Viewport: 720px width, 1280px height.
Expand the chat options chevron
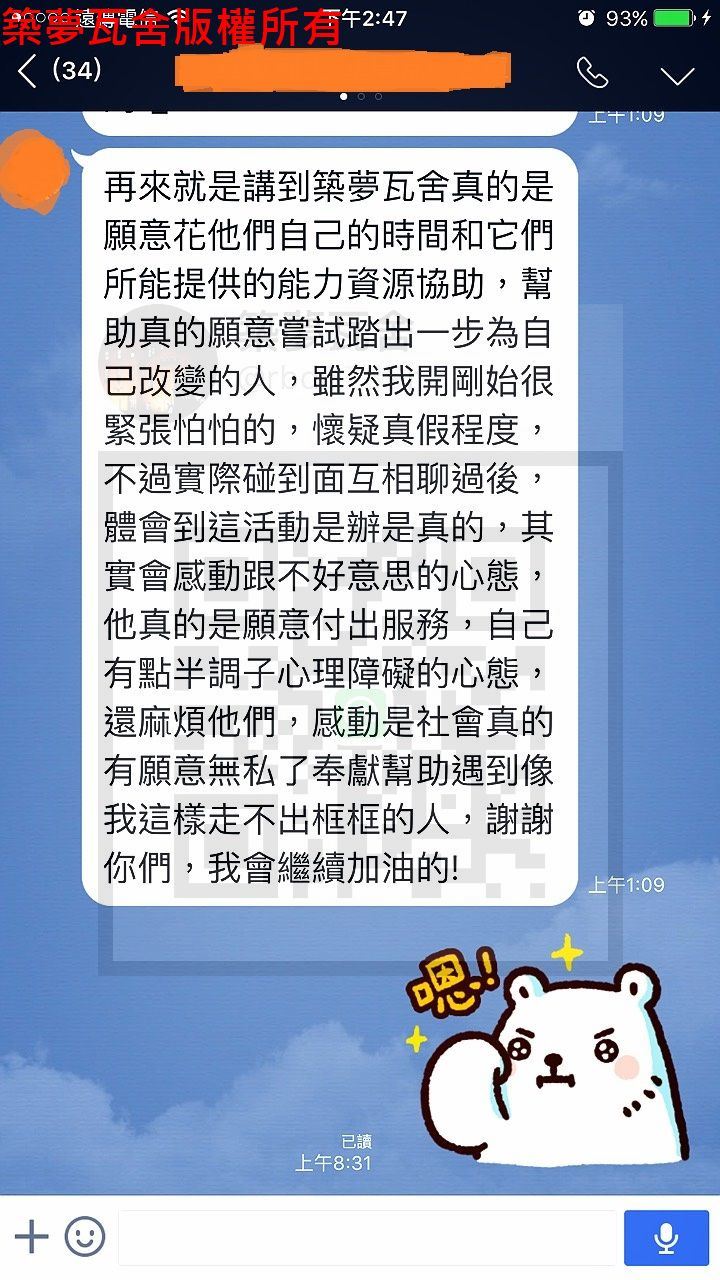[x=677, y=74]
